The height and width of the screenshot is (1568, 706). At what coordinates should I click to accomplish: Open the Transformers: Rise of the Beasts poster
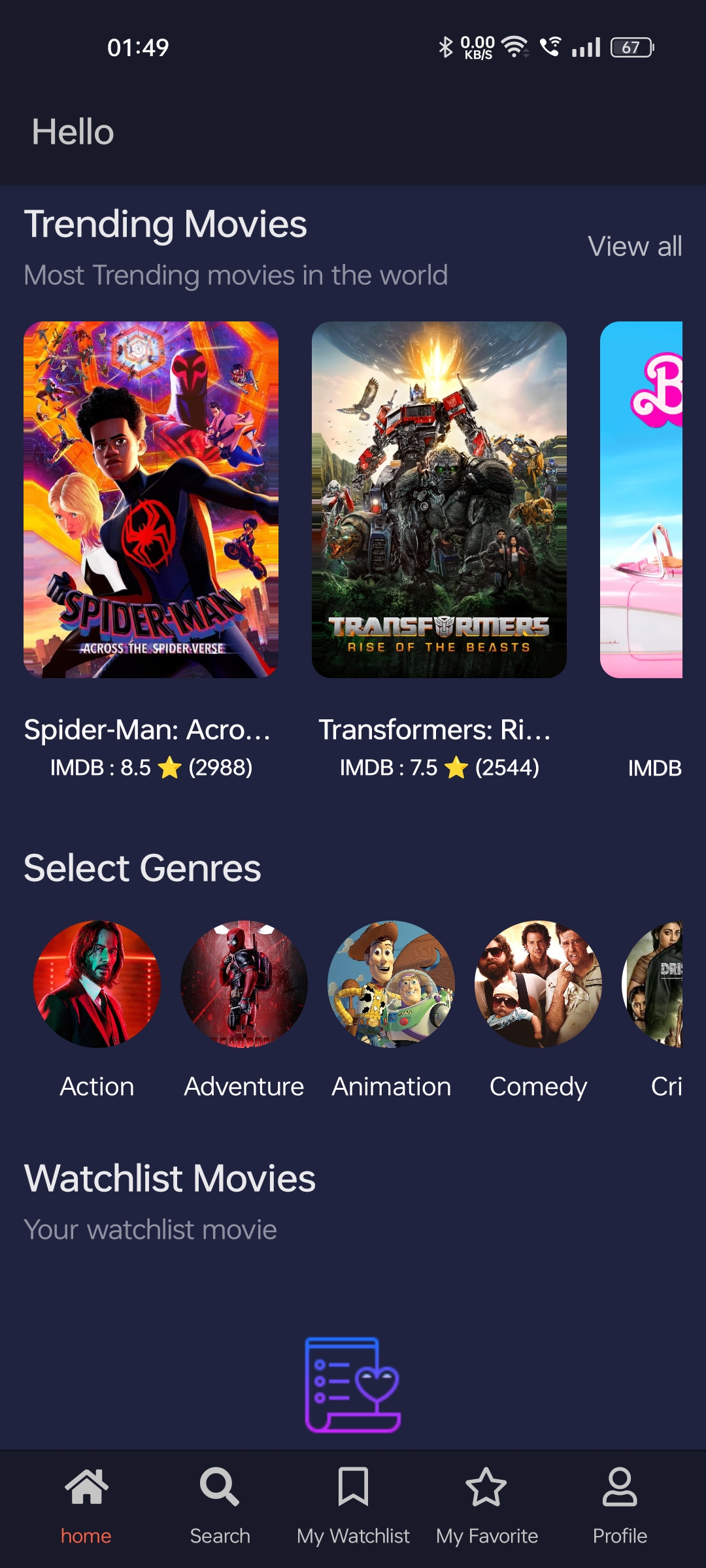[x=439, y=499]
